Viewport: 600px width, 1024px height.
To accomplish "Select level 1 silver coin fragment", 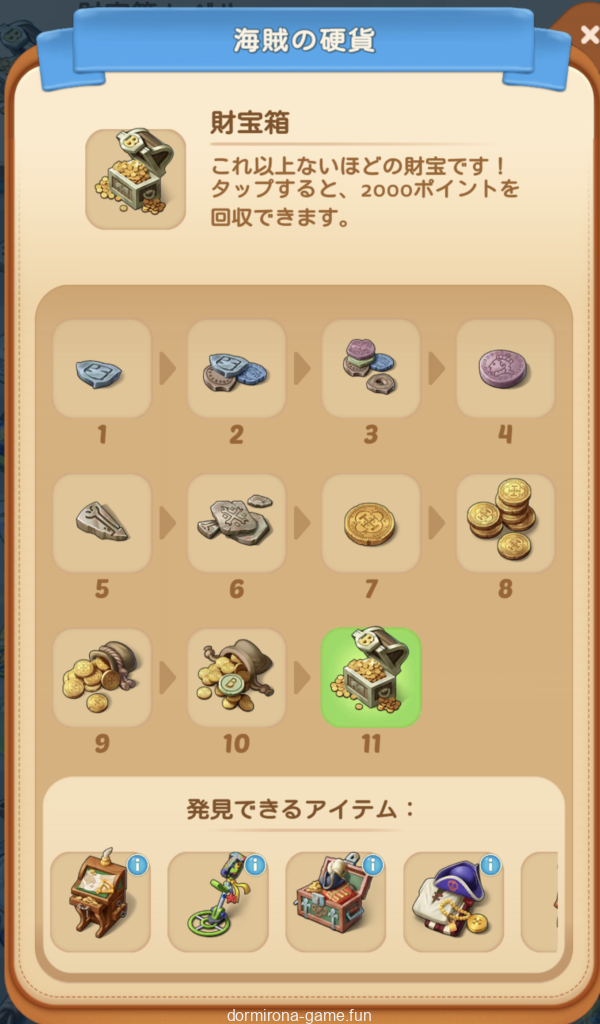I will [101, 369].
